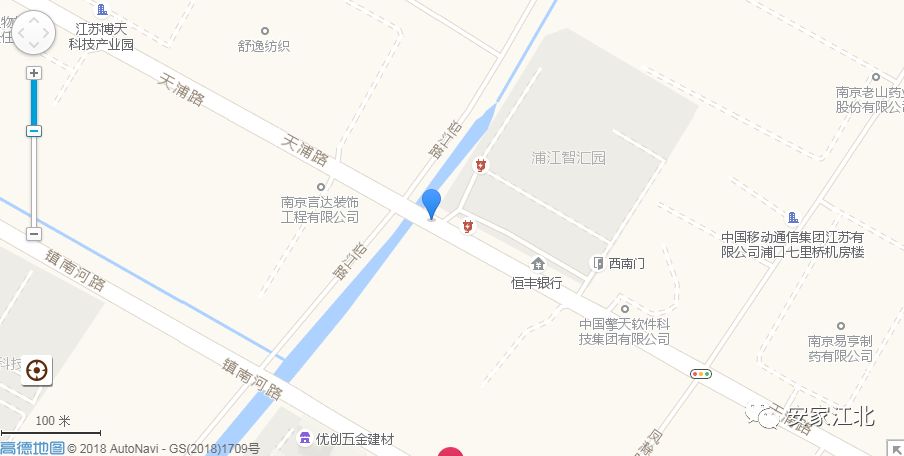Tap the zoom level slider handle
Screen dimensions: 904x456
[x=33, y=131]
